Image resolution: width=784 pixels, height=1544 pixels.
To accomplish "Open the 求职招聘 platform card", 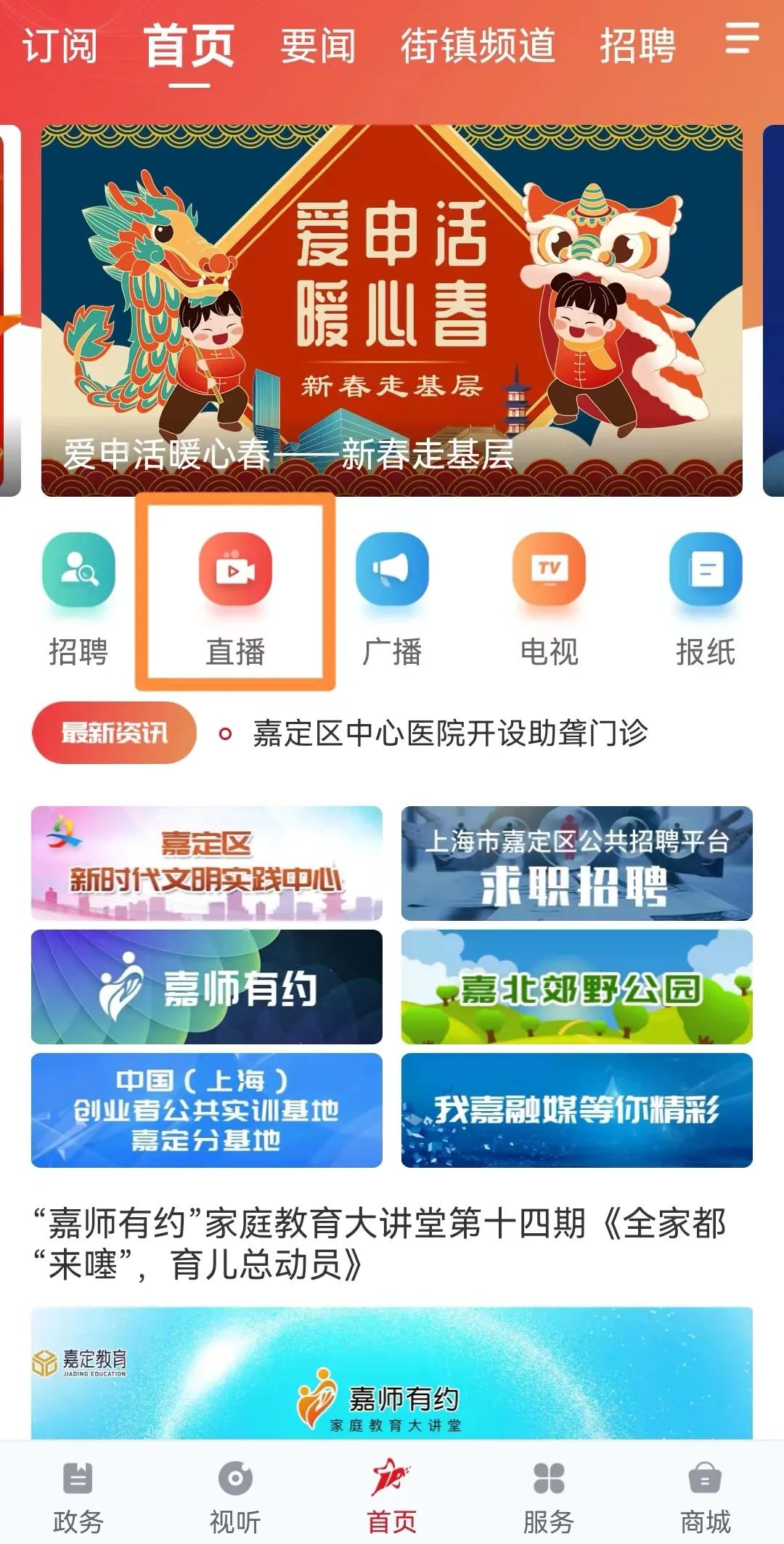I will click(x=577, y=864).
